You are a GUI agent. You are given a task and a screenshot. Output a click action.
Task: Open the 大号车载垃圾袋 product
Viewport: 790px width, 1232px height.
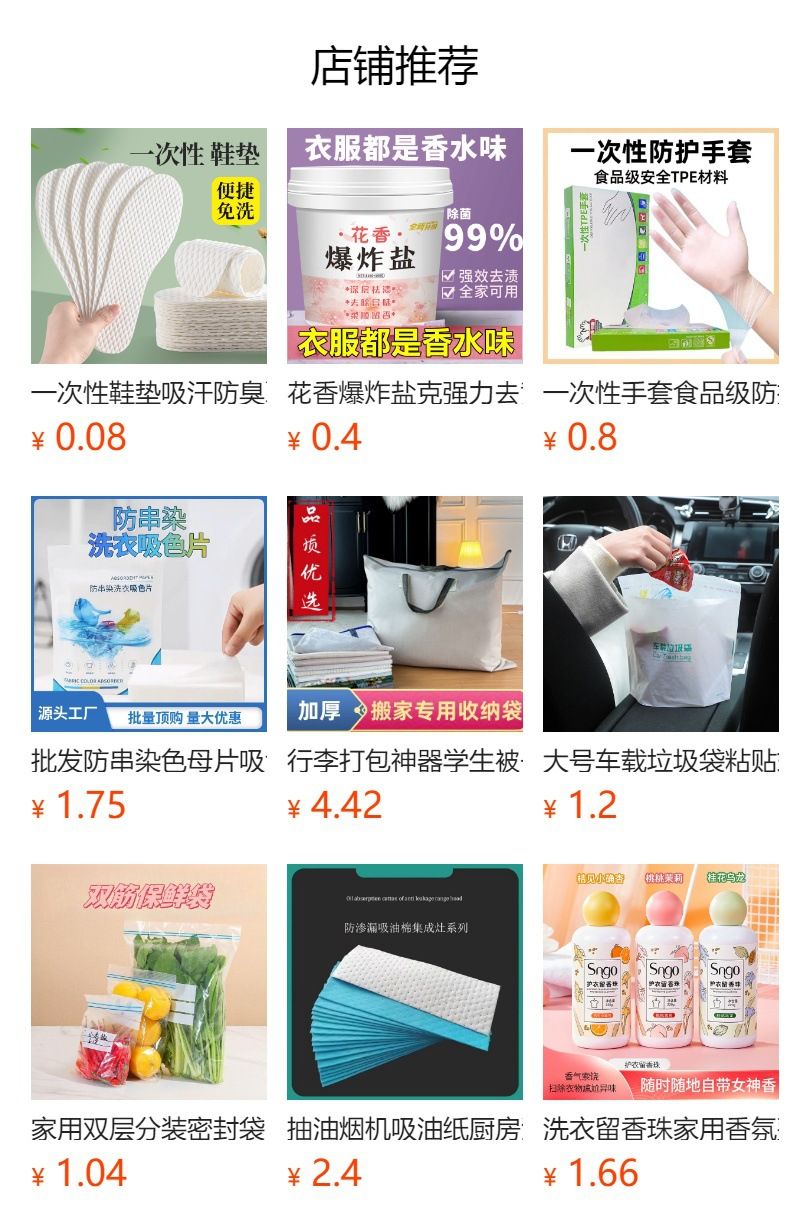click(x=661, y=661)
